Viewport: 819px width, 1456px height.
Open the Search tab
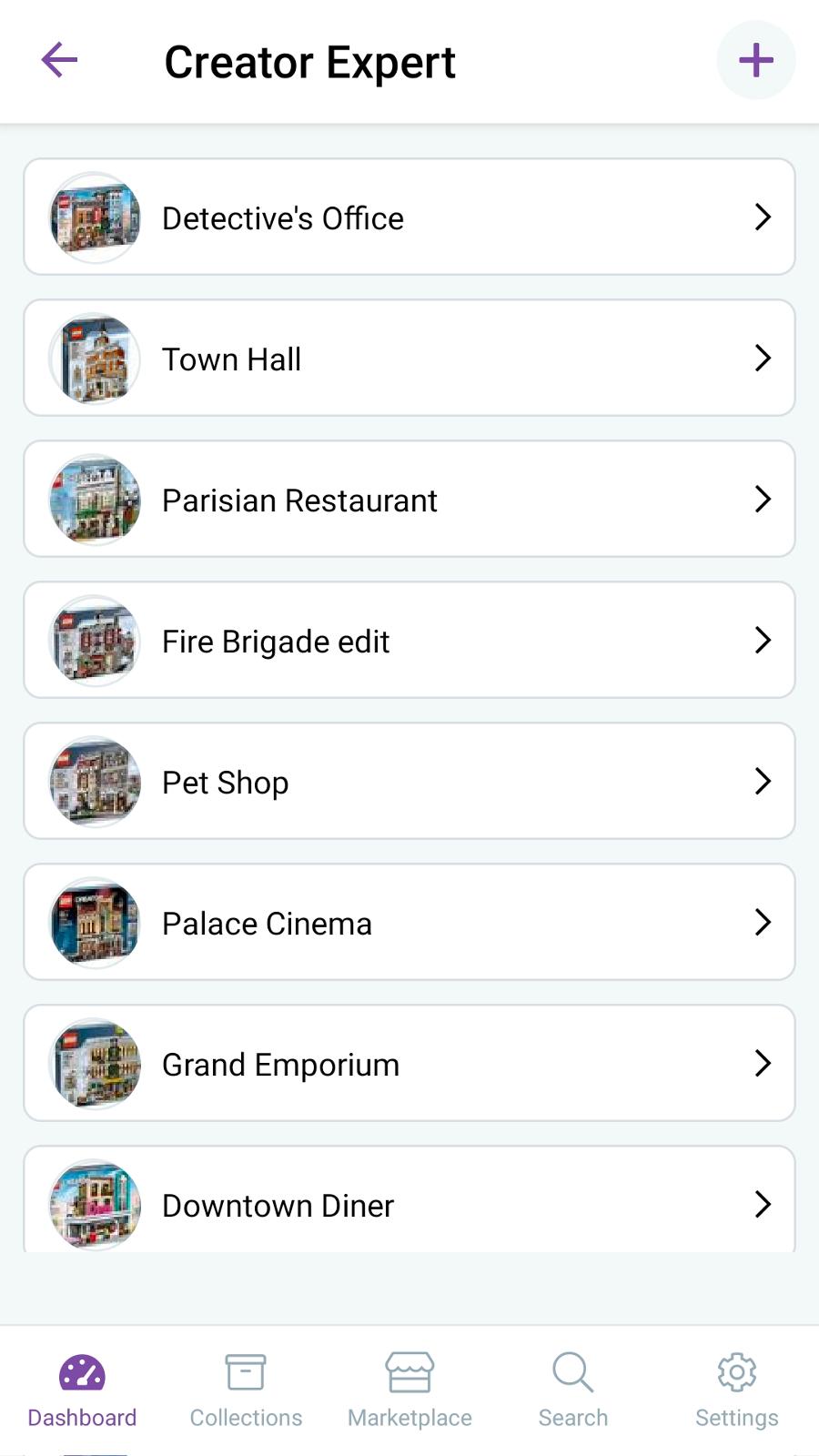[x=573, y=1390]
